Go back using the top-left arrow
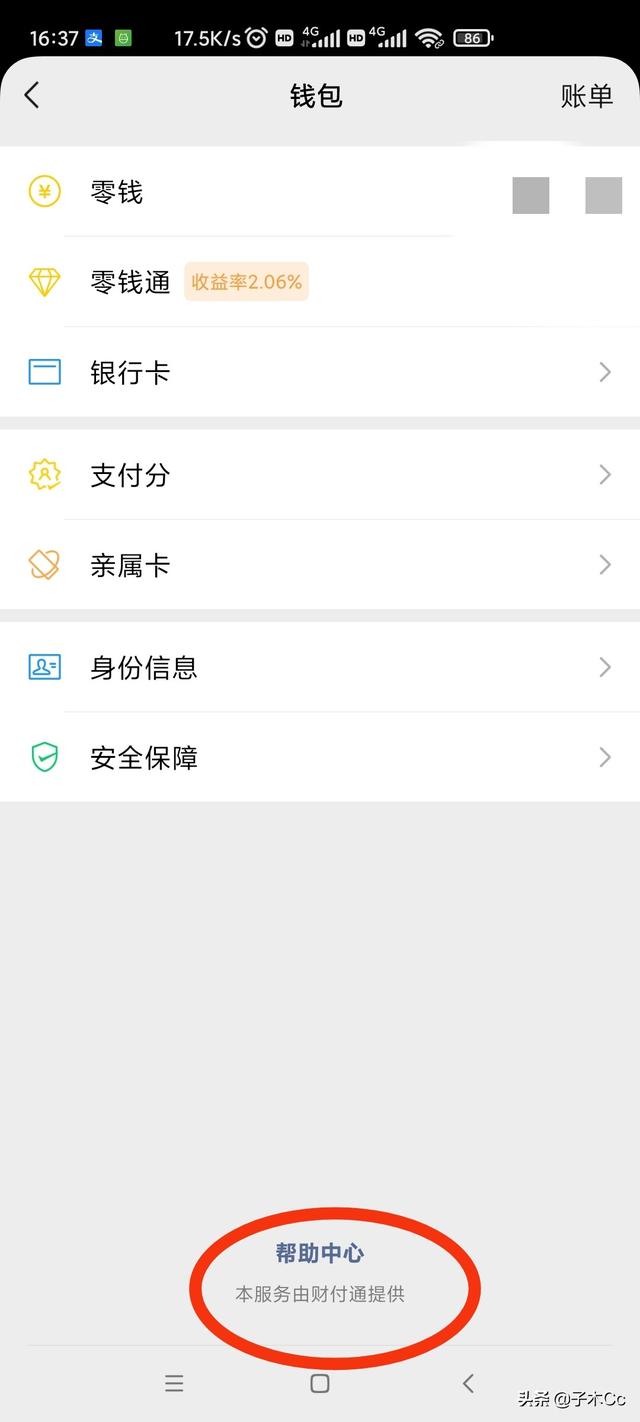The image size is (640, 1422). [32, 95]
